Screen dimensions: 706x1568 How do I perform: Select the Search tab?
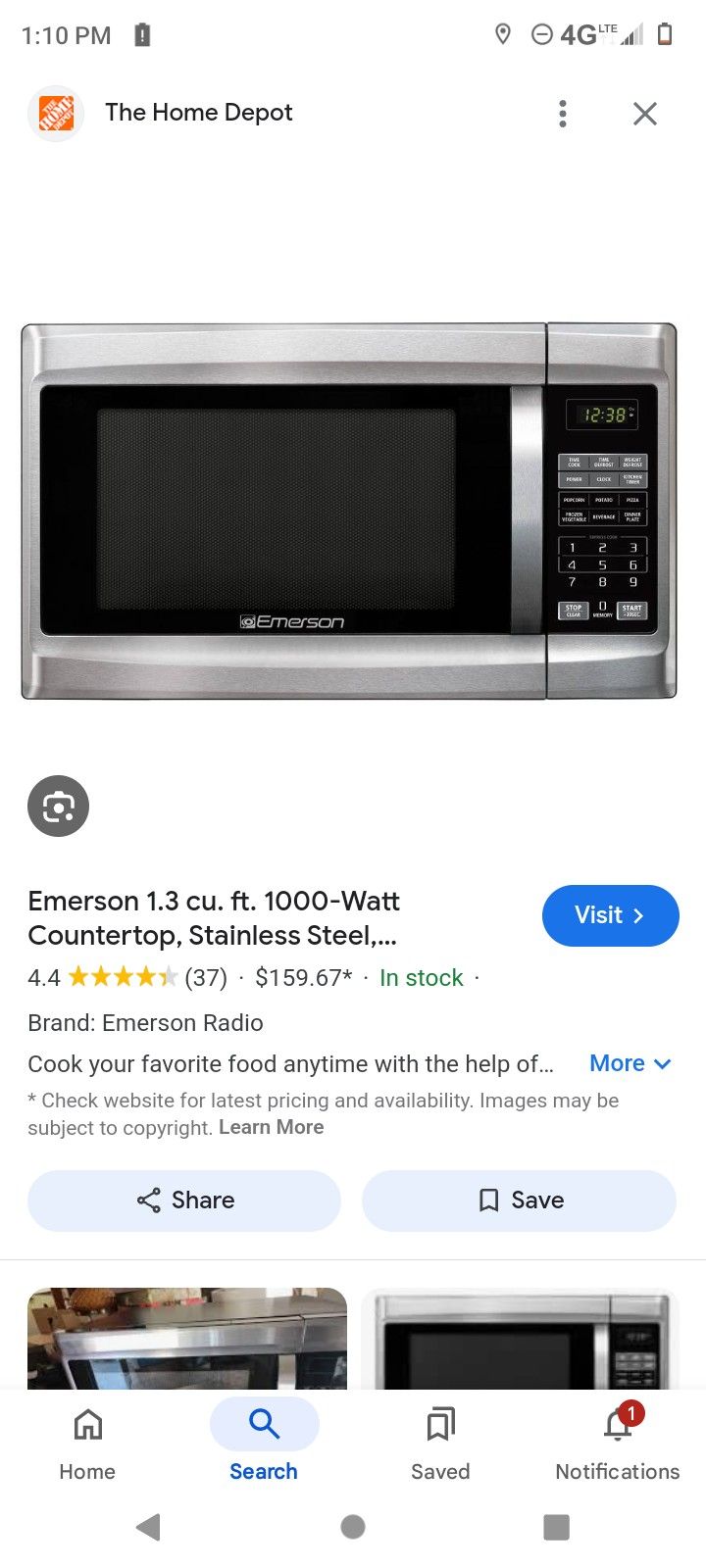[264, 1443]
